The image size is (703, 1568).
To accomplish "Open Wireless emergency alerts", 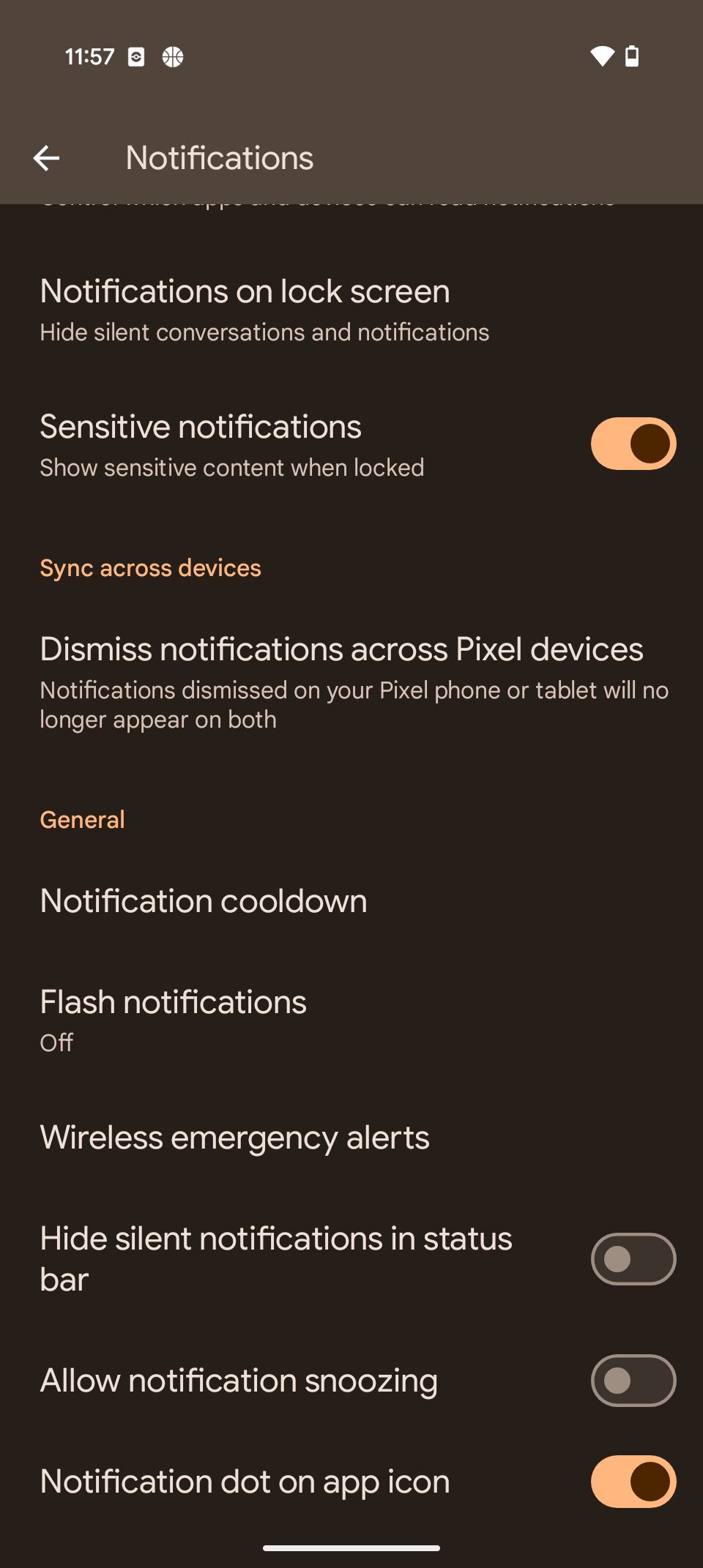I will point(234,1138).
